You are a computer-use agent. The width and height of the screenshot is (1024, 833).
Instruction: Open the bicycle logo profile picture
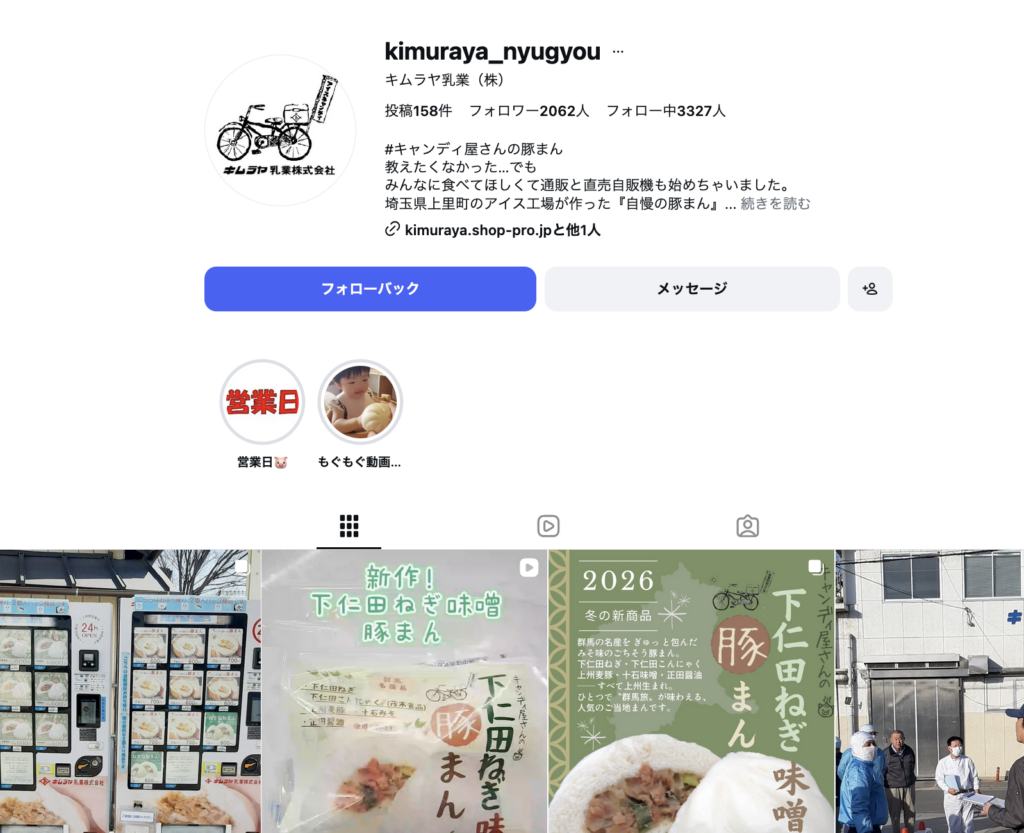[x=280, y=131]
